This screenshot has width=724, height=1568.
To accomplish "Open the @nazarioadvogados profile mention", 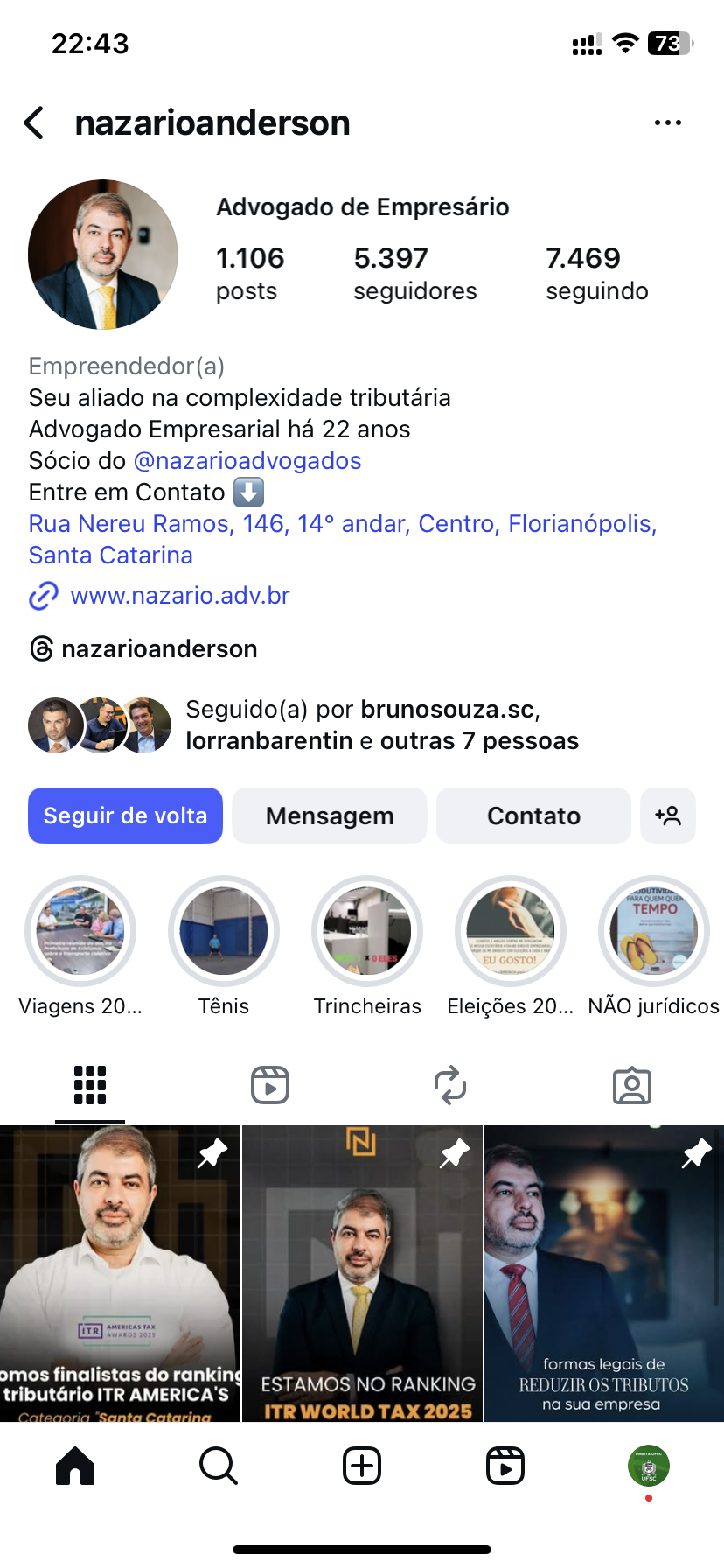I will coord(247,461).
